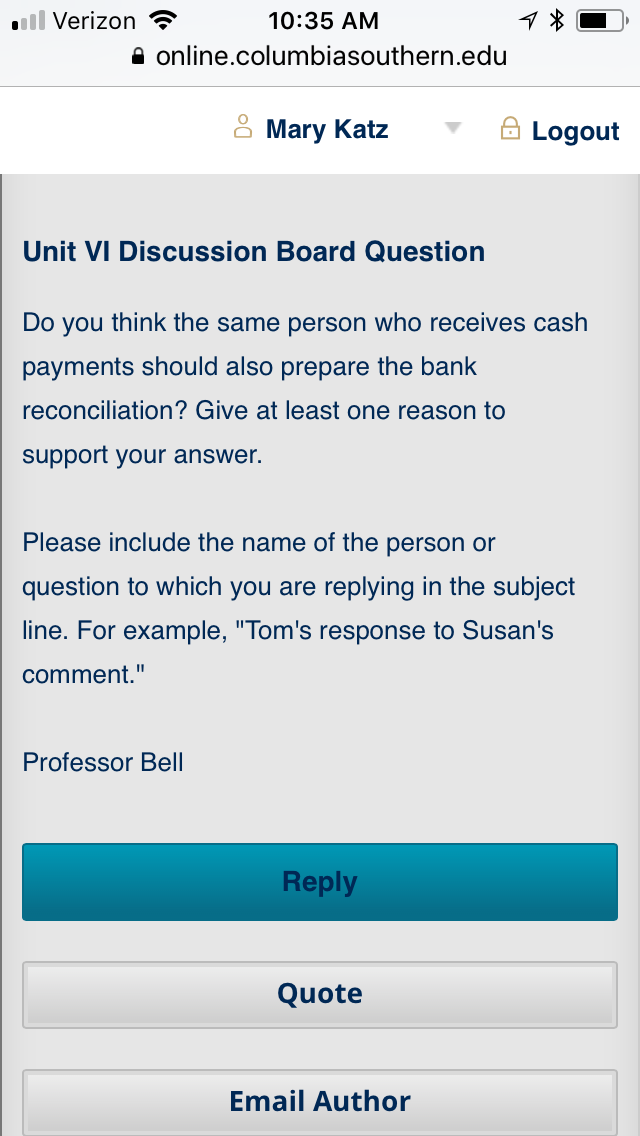Reply to the Unit VI discussion question

pyautogui.click(x=320, y=882)
